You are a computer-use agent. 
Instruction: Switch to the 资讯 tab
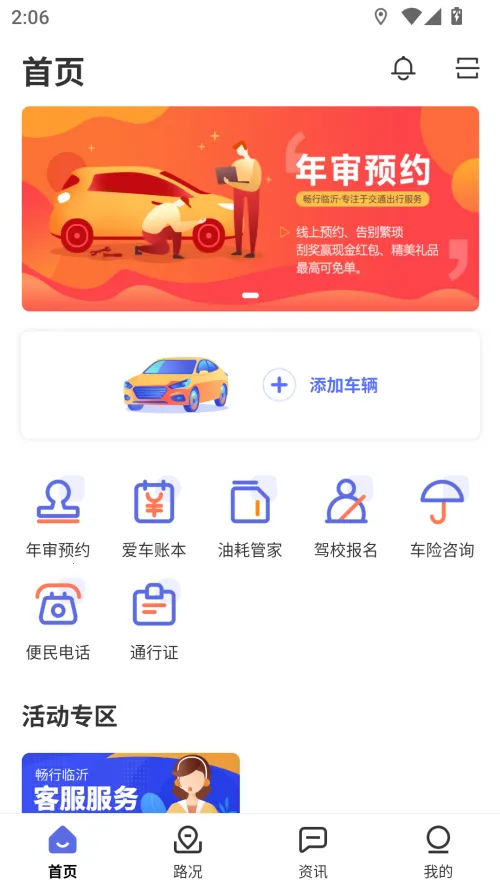pyautogui.click(x=313, y=852)
